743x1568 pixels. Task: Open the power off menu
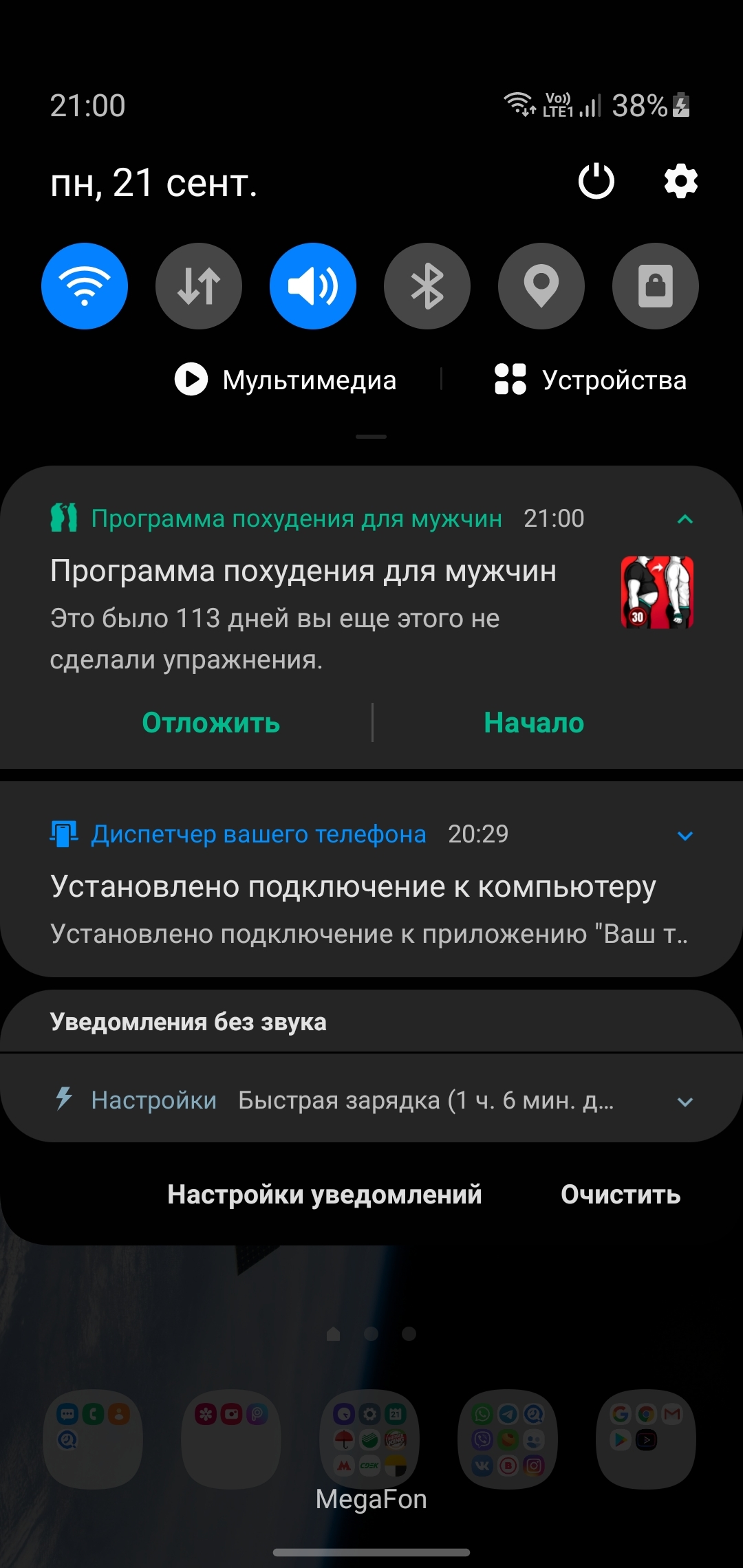pos(596,182)
